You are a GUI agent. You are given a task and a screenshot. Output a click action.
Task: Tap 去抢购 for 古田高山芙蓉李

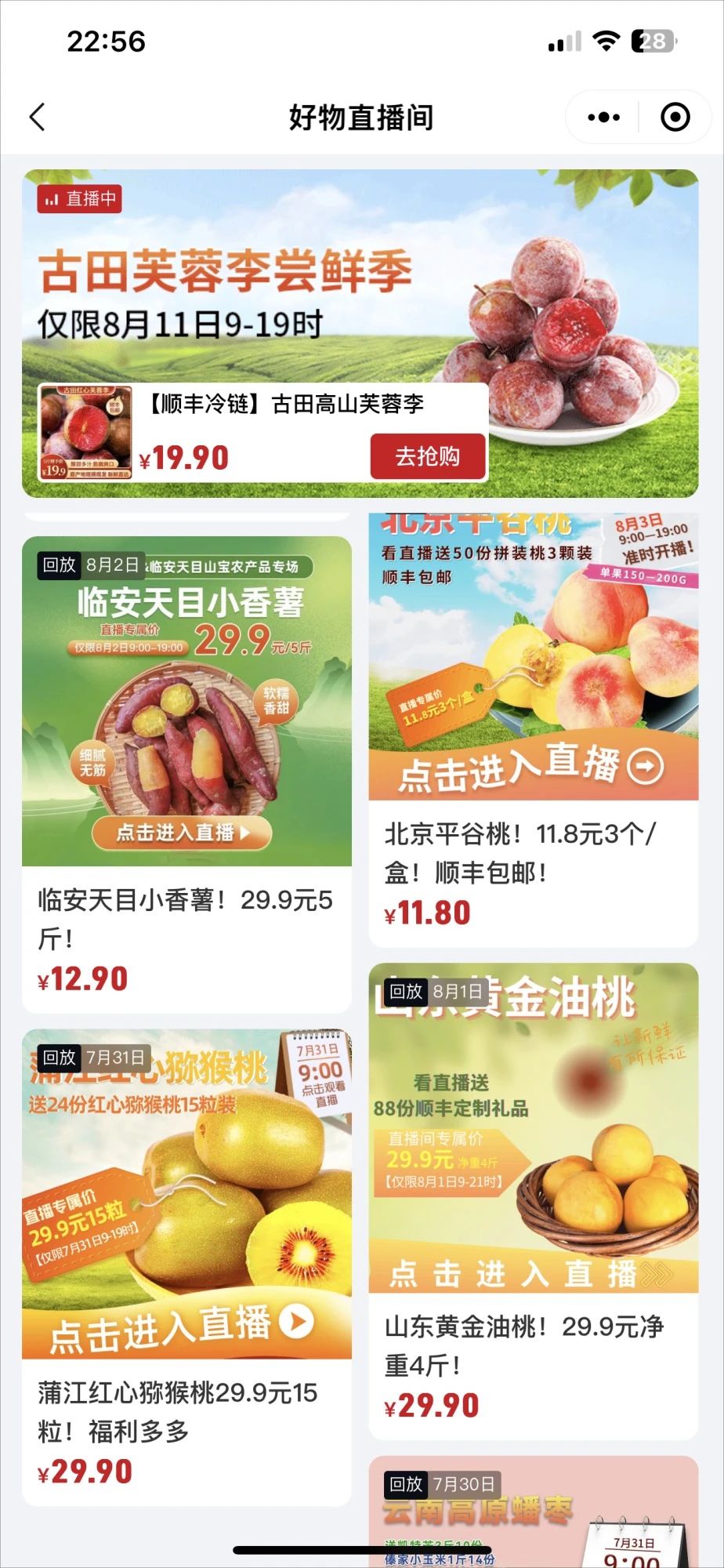click(x=428, y=456)
